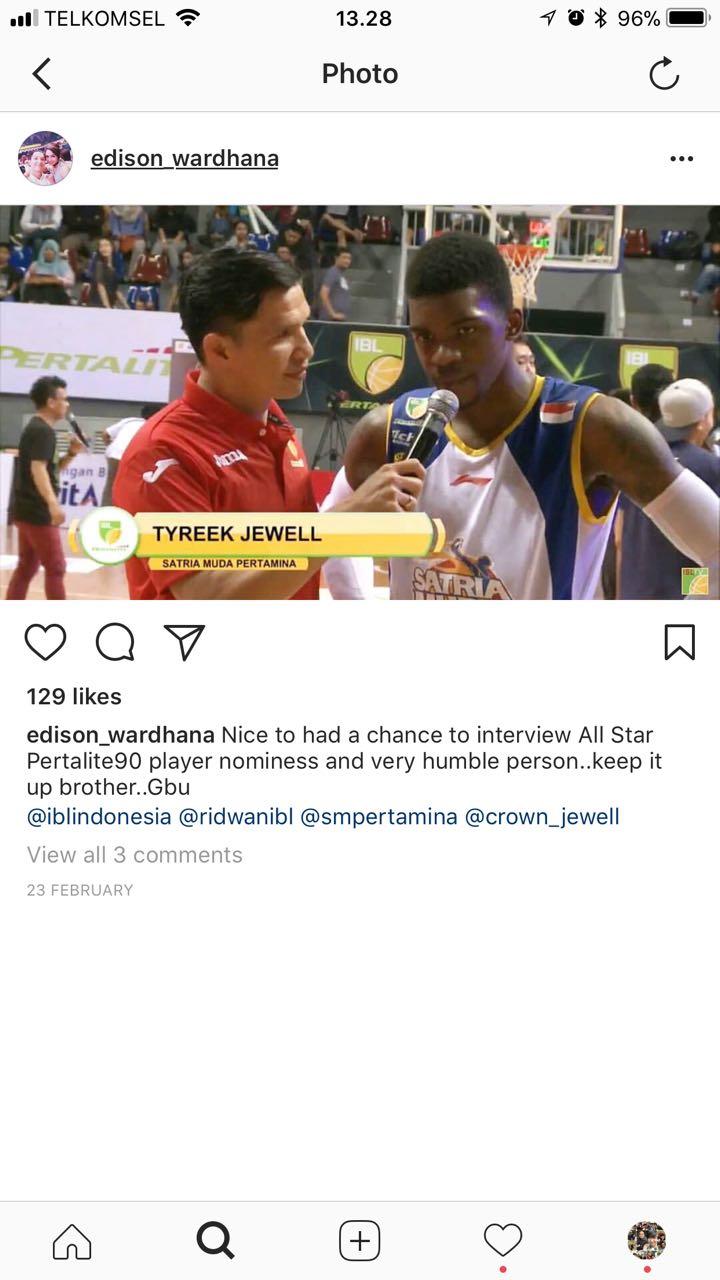Share the post via direct message
Screen dimensions: 720x1280
[x=184, y=642]
